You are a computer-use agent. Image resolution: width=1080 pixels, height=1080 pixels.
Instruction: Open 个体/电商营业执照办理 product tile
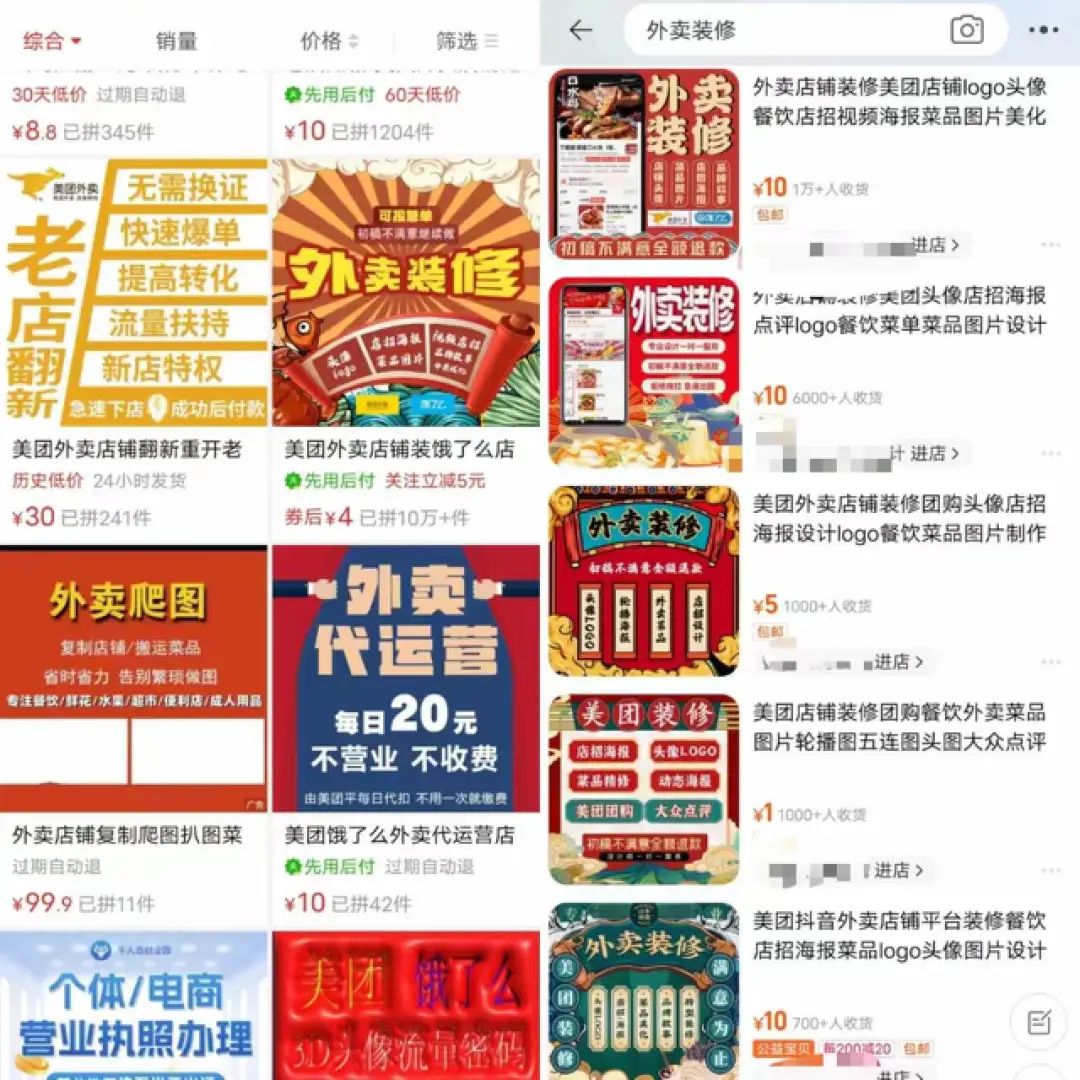tap(133, 1005)
